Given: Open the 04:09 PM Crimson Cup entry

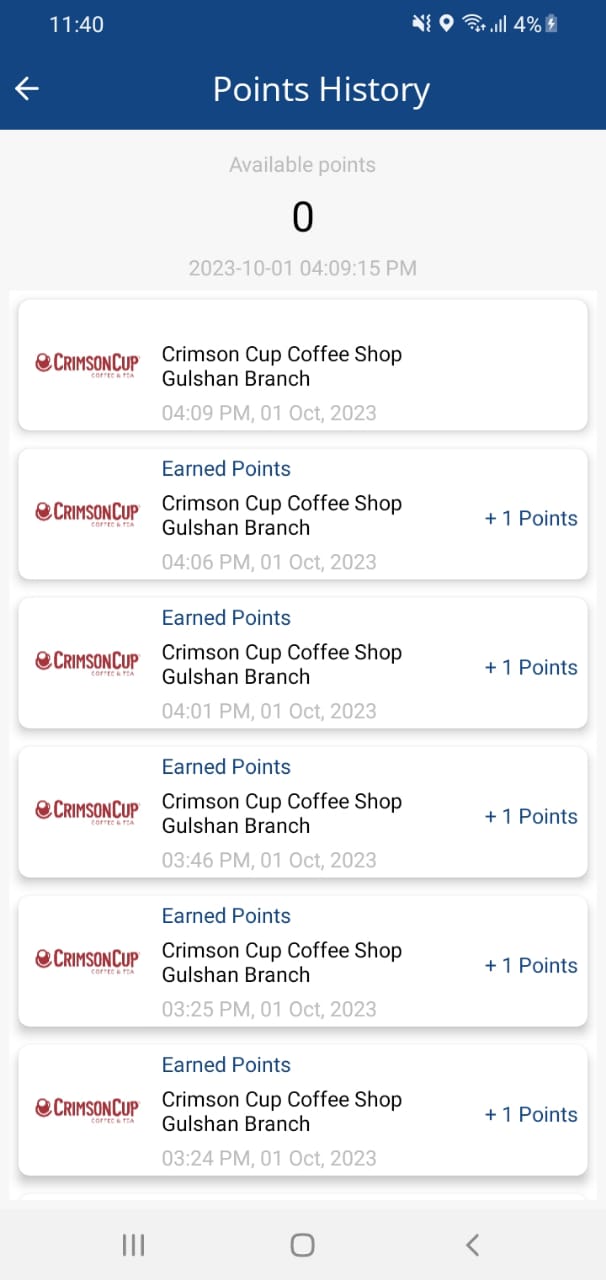Looking at the screenshot, I should tap(302, 366).
